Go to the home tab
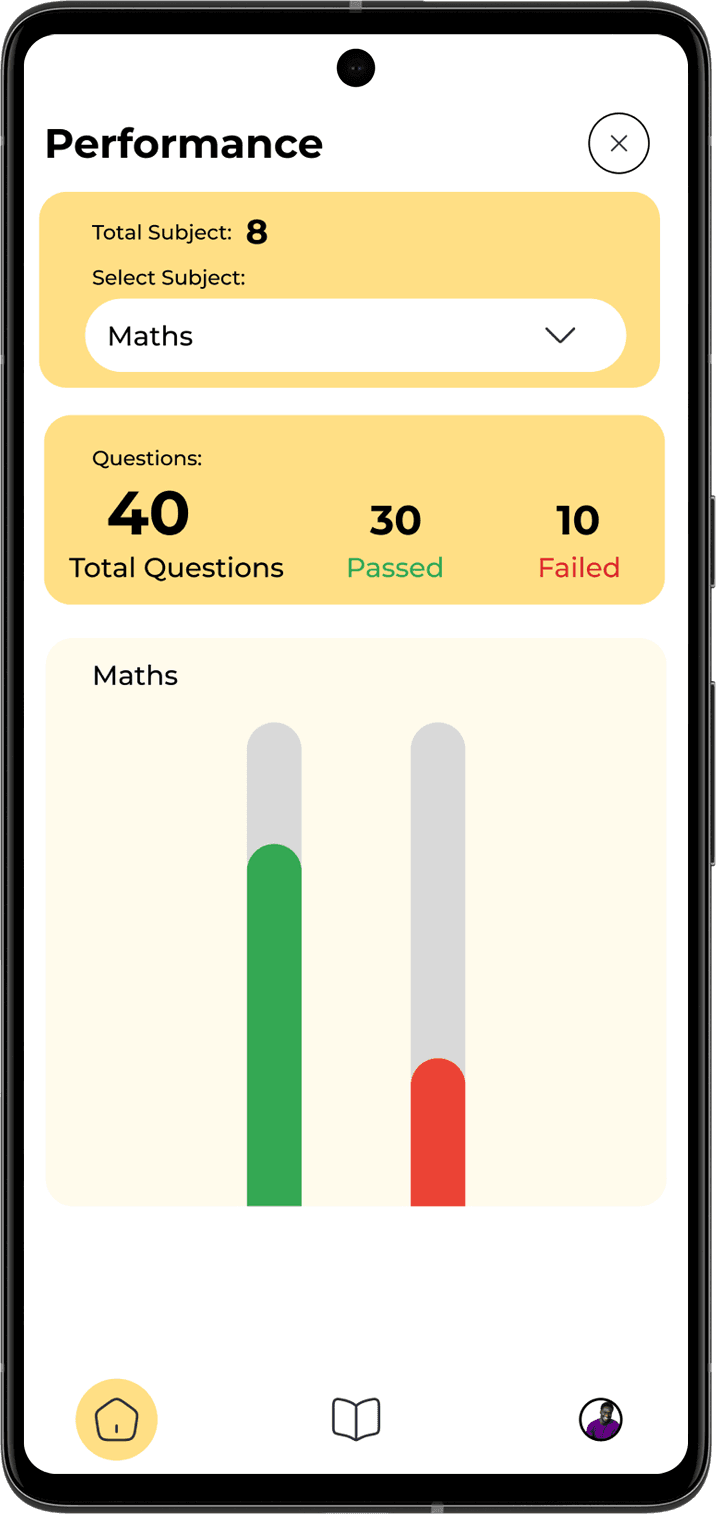The width and height of the screenshot is (716, 1515). click(x=116, y=1419)
